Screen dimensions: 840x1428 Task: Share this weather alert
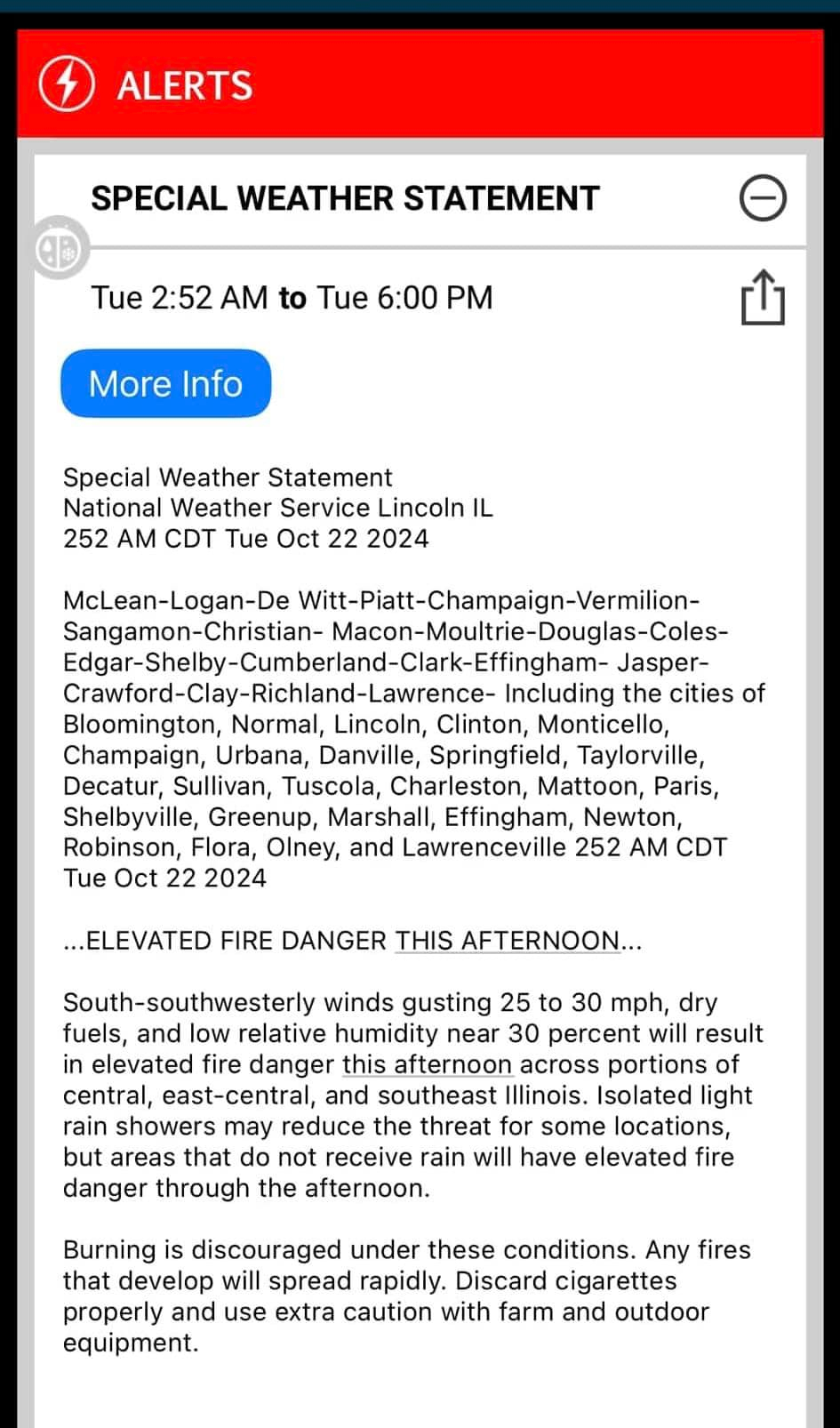click(763, 299)
